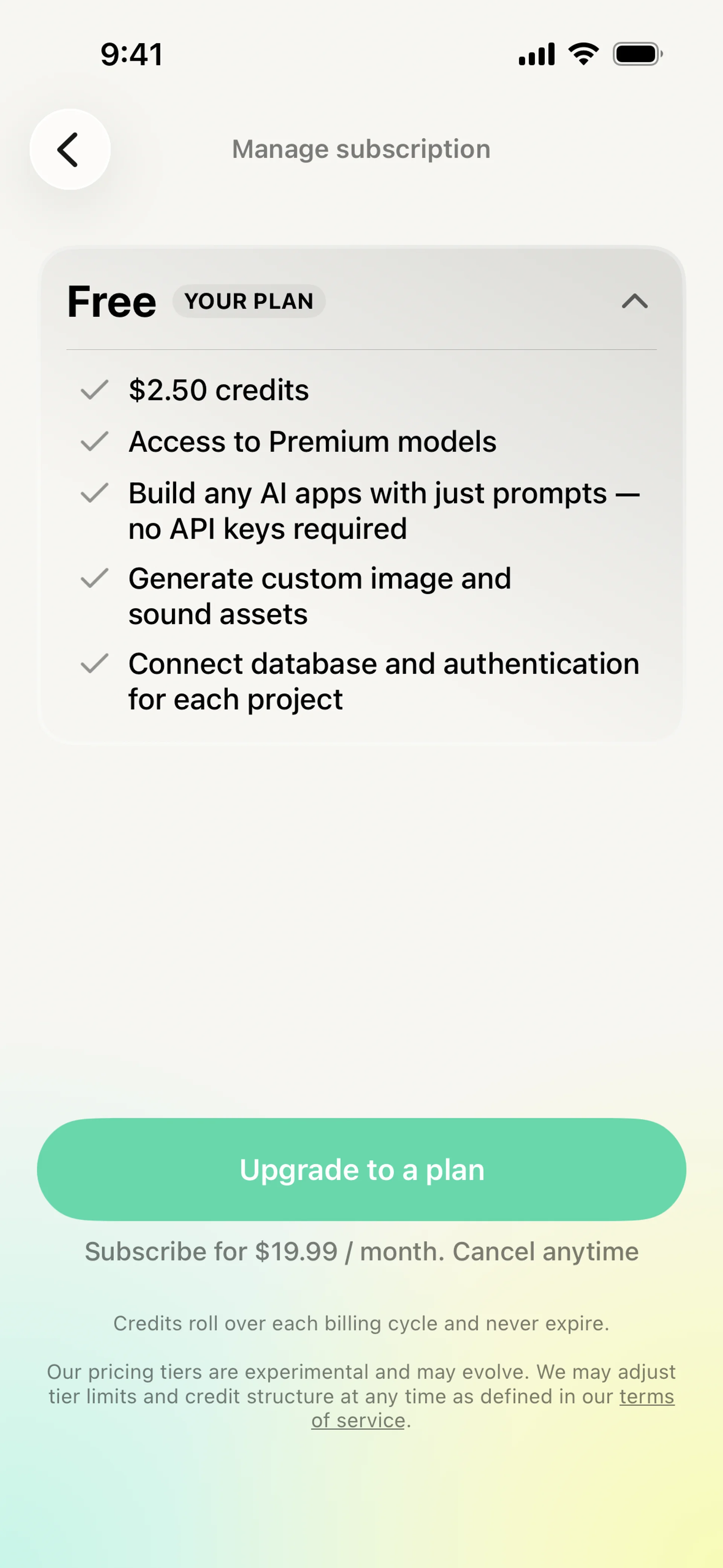This screenshot has height=1568, width=723.
Task: Tap Upgrade to a plan button
Action: point(361,1169)
